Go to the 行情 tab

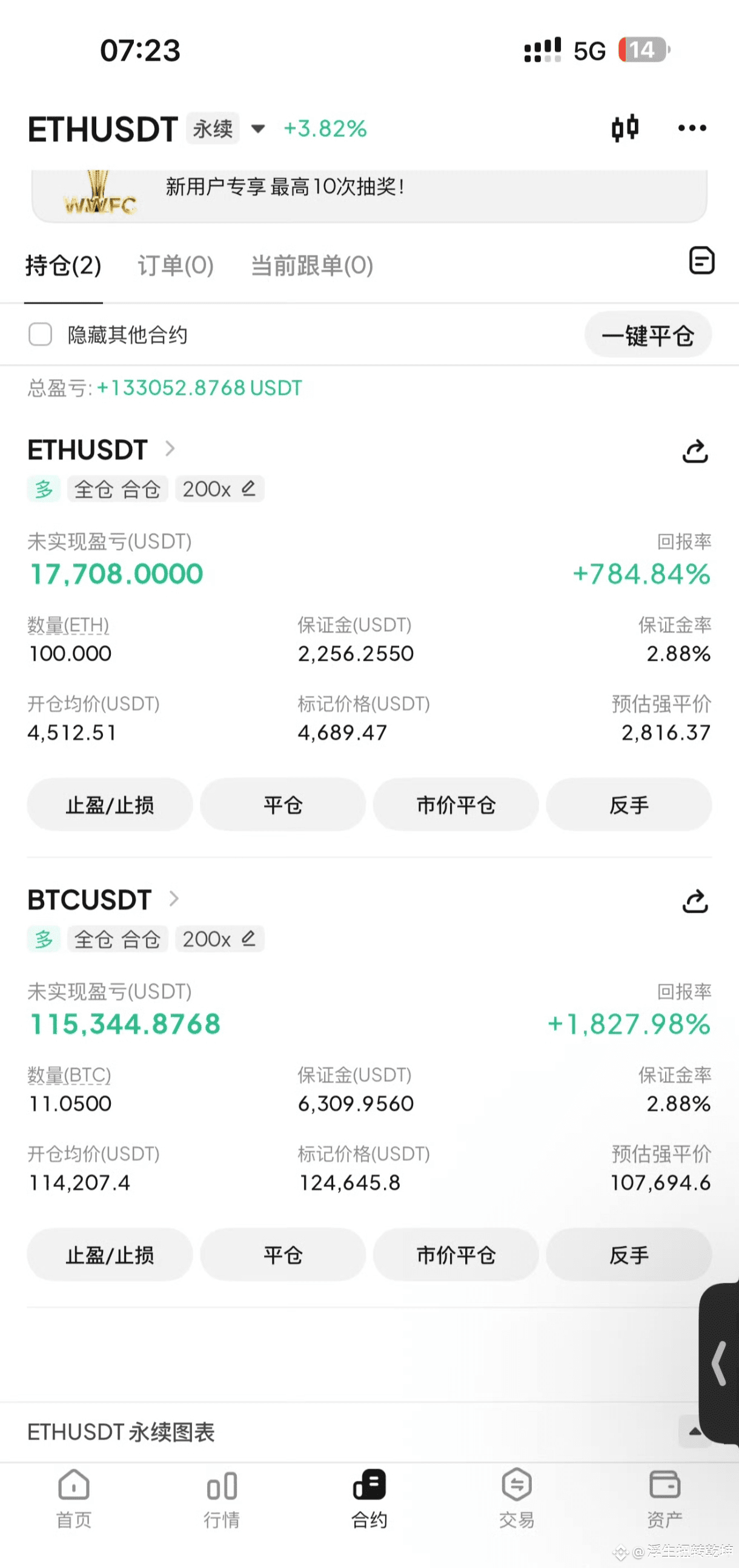[x=222, y=1498]
